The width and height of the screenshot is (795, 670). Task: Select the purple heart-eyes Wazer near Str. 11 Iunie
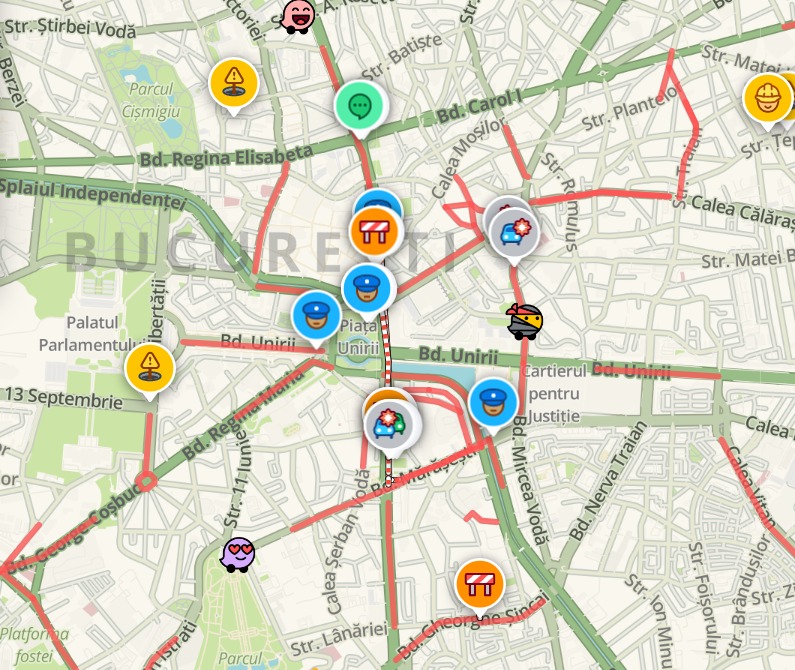pyautogui.click(x=239, y=554)
